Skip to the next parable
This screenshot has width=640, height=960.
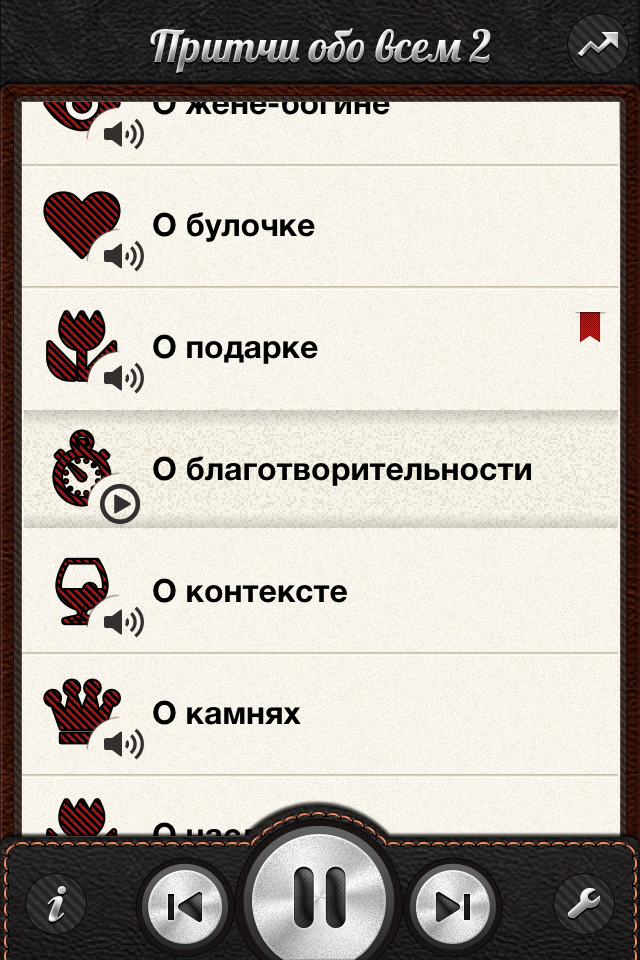click(x=453, y=906)
